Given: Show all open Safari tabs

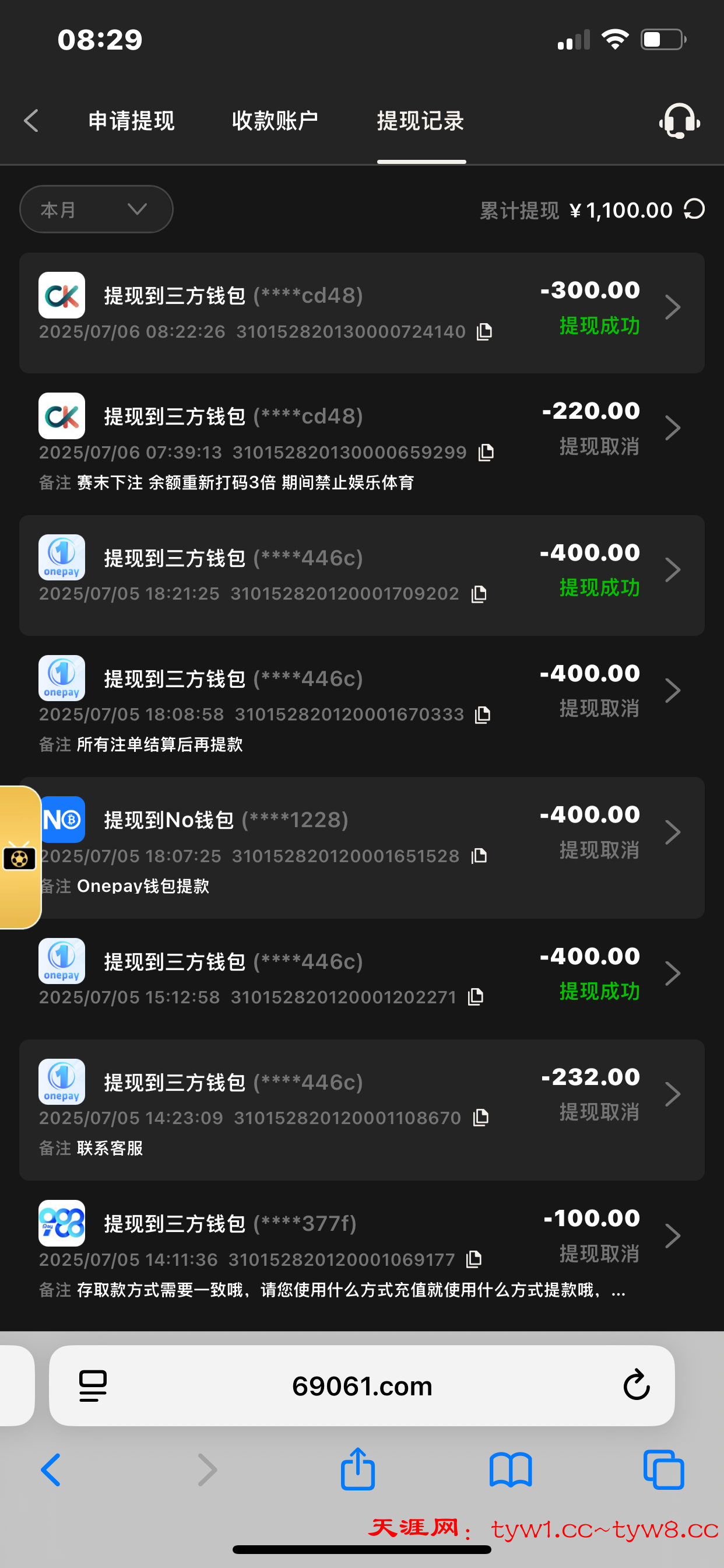Looking at the screenshot, I should (663, 1470).
